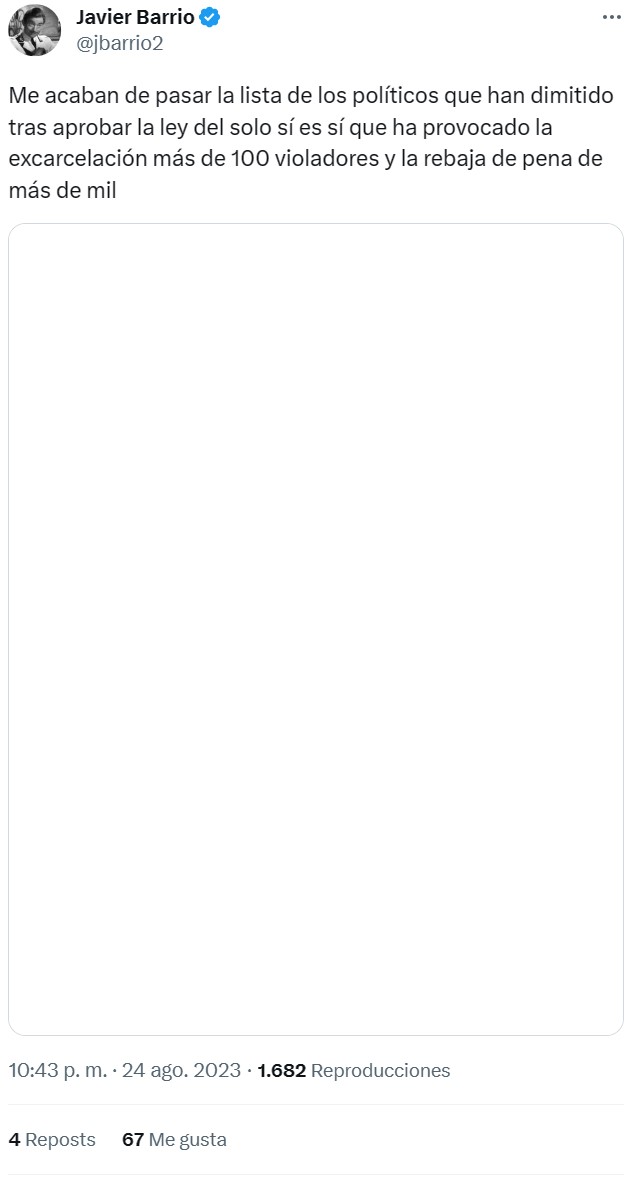Screen dimensions: 633x1188
Task: View the tweet's timestamp link
Action: [x=124, y=1070]
